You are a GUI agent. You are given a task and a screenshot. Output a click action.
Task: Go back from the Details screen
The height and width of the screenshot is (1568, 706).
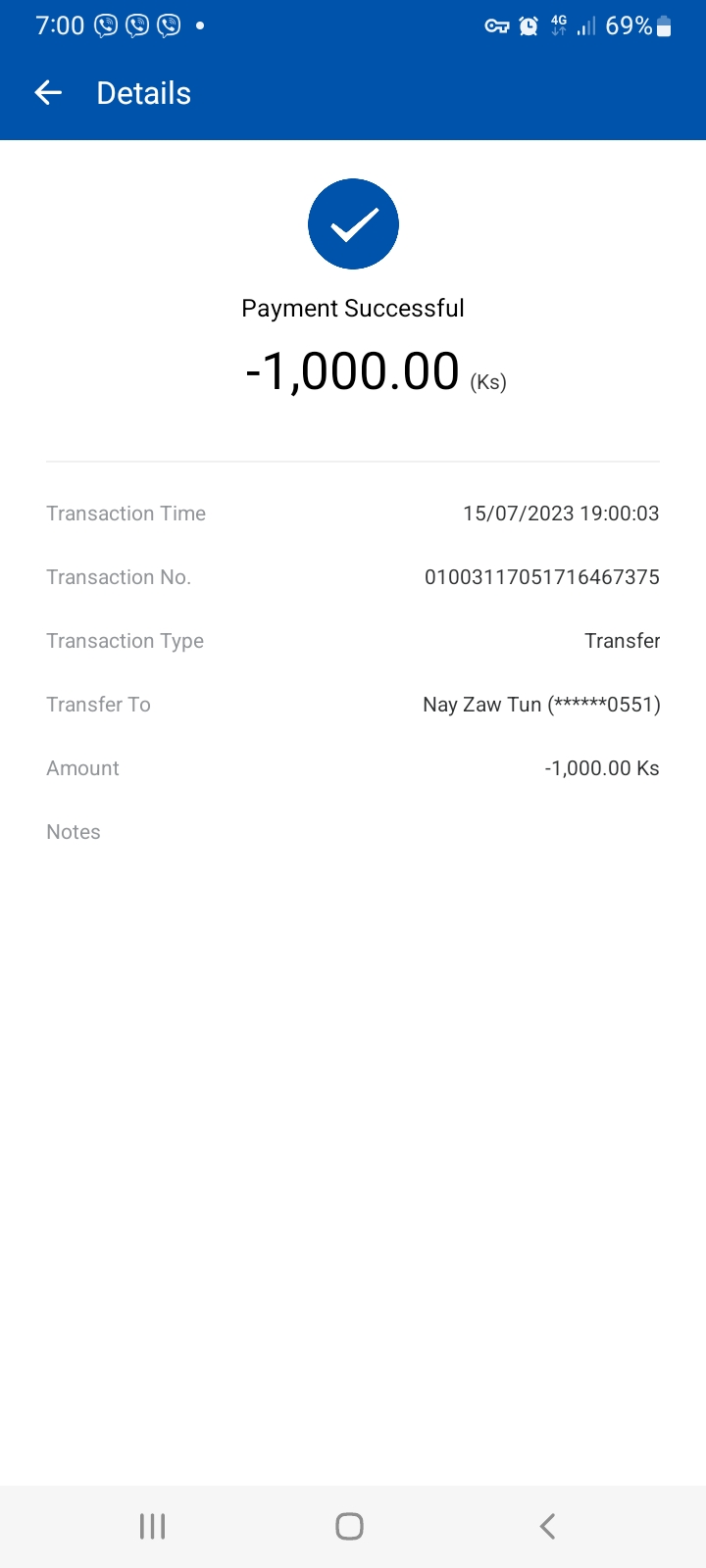[48, 93]
